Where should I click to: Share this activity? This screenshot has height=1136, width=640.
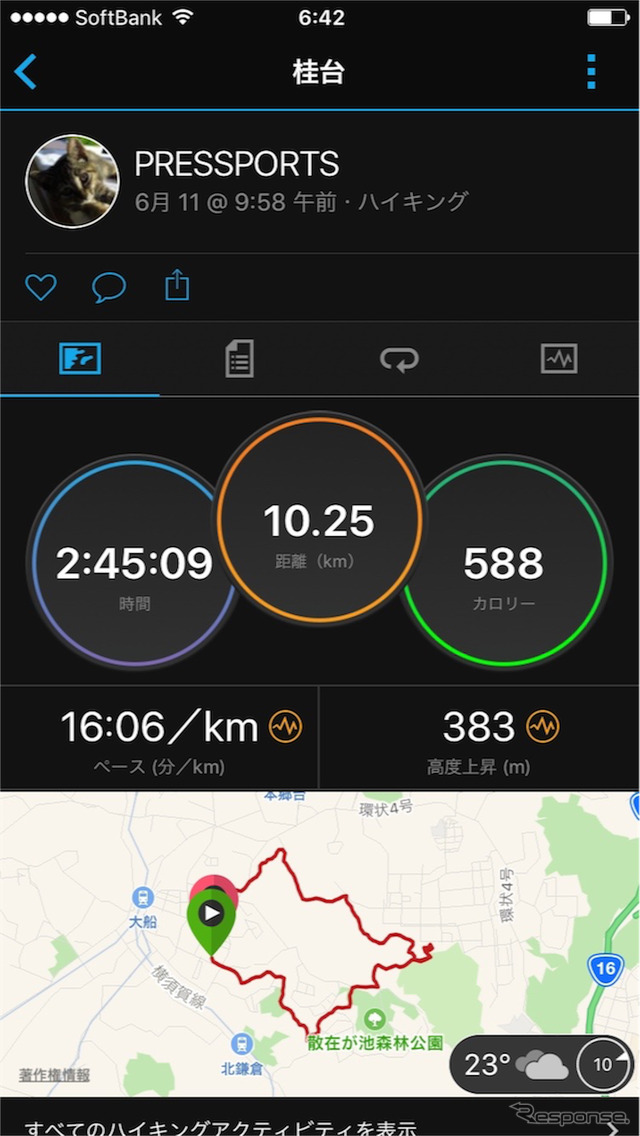click(176, 287)
